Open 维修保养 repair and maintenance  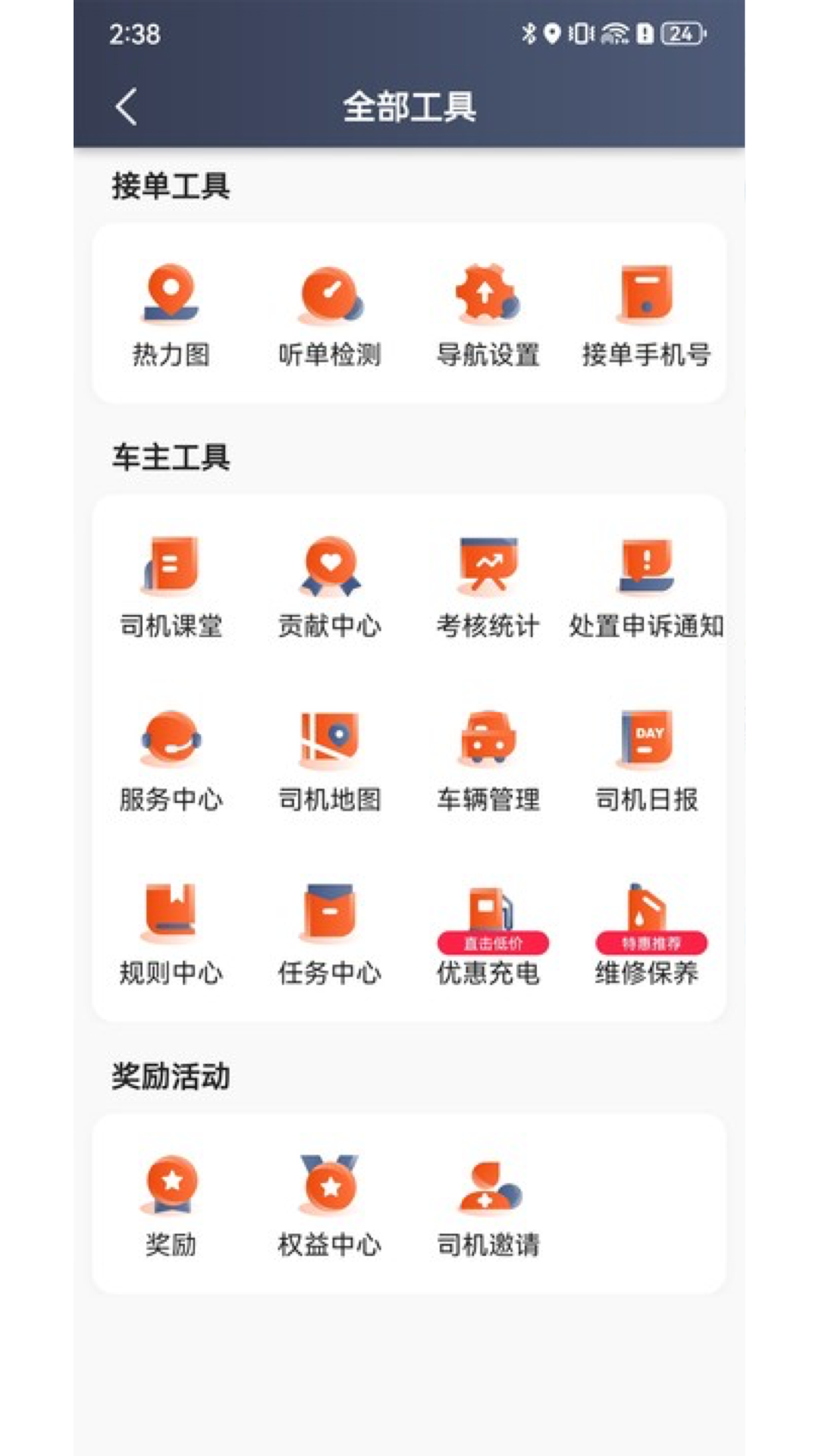pos(646,912)
